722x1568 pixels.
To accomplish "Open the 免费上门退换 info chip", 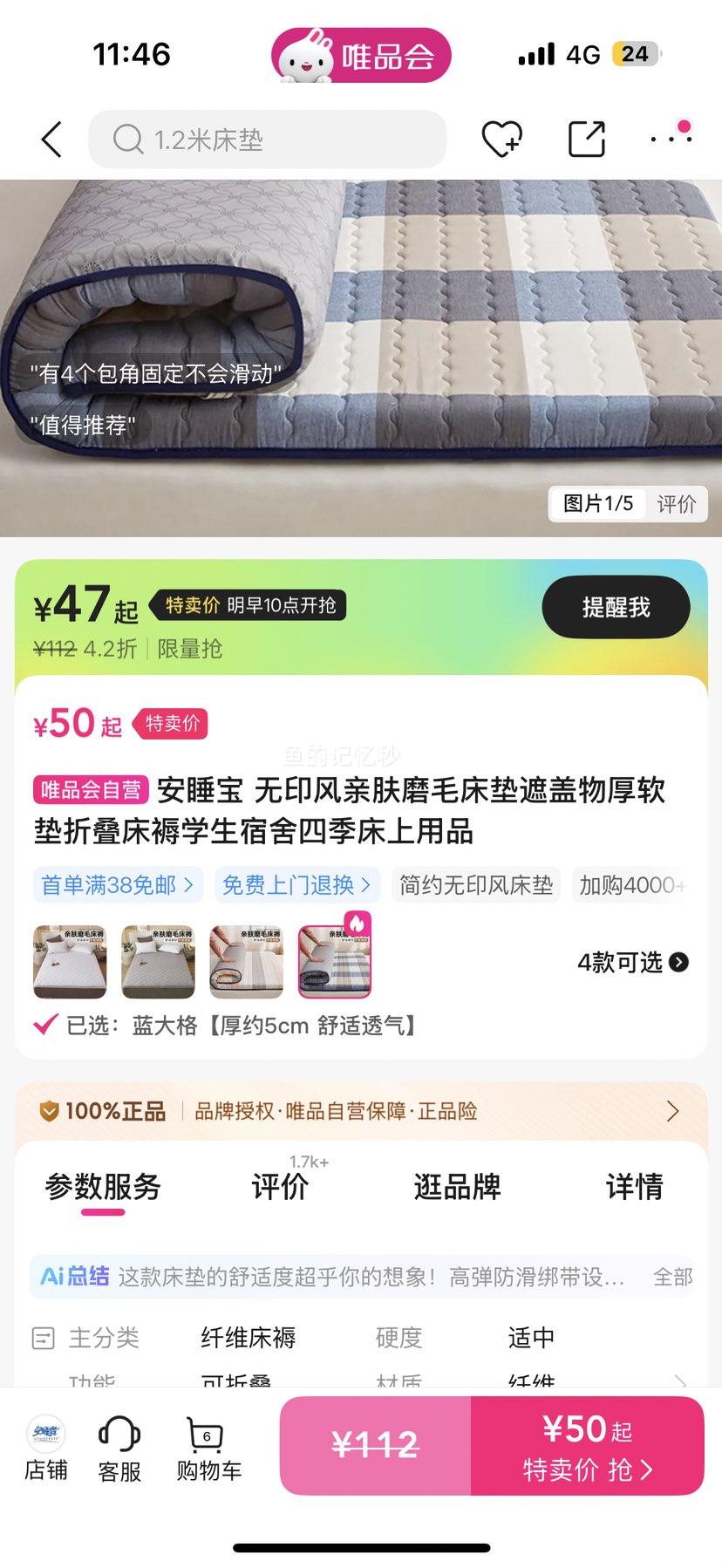I will (296, 885).
